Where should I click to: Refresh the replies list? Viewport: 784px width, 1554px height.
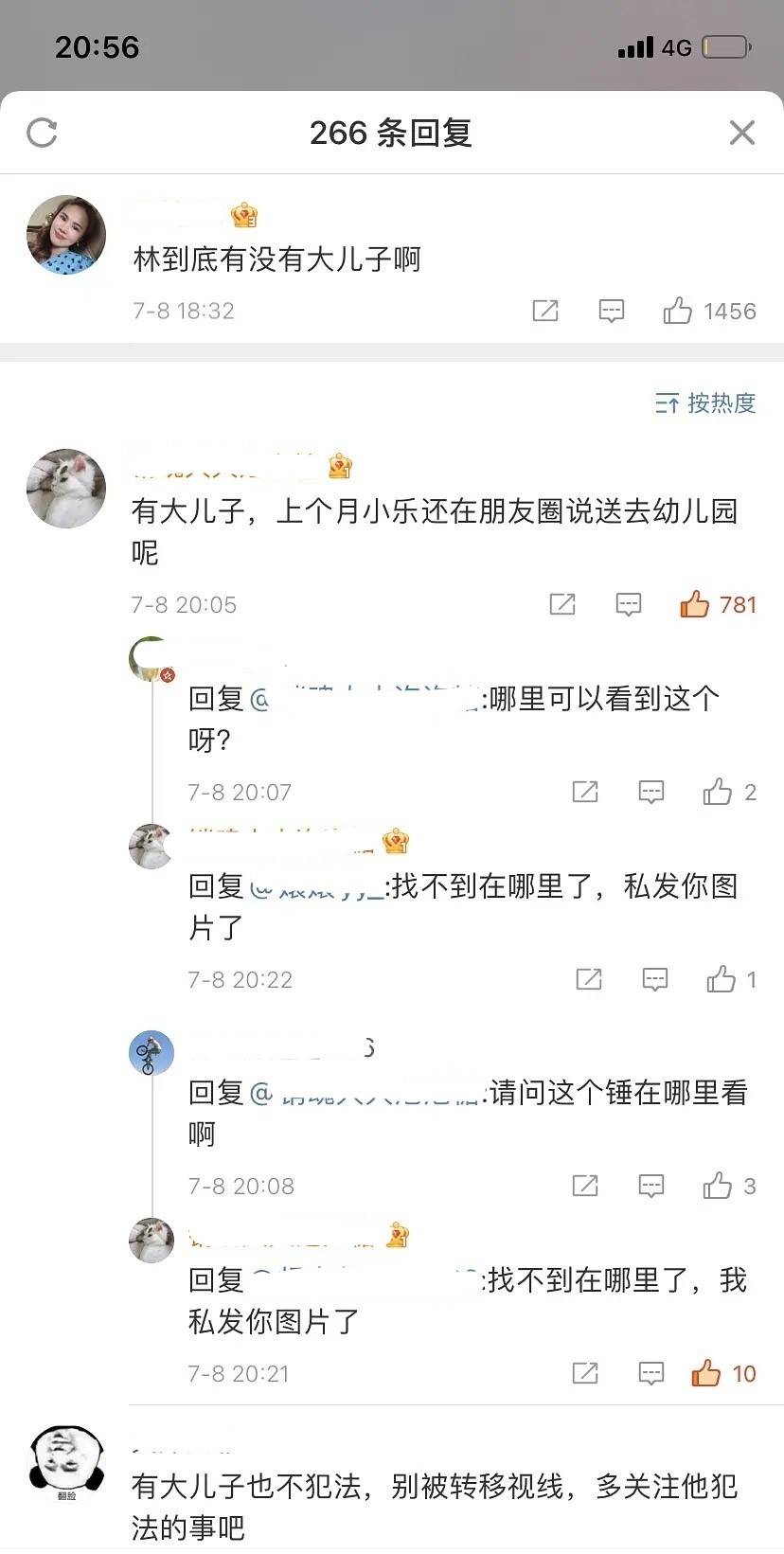pyautogui.click(x=42, y=134)
